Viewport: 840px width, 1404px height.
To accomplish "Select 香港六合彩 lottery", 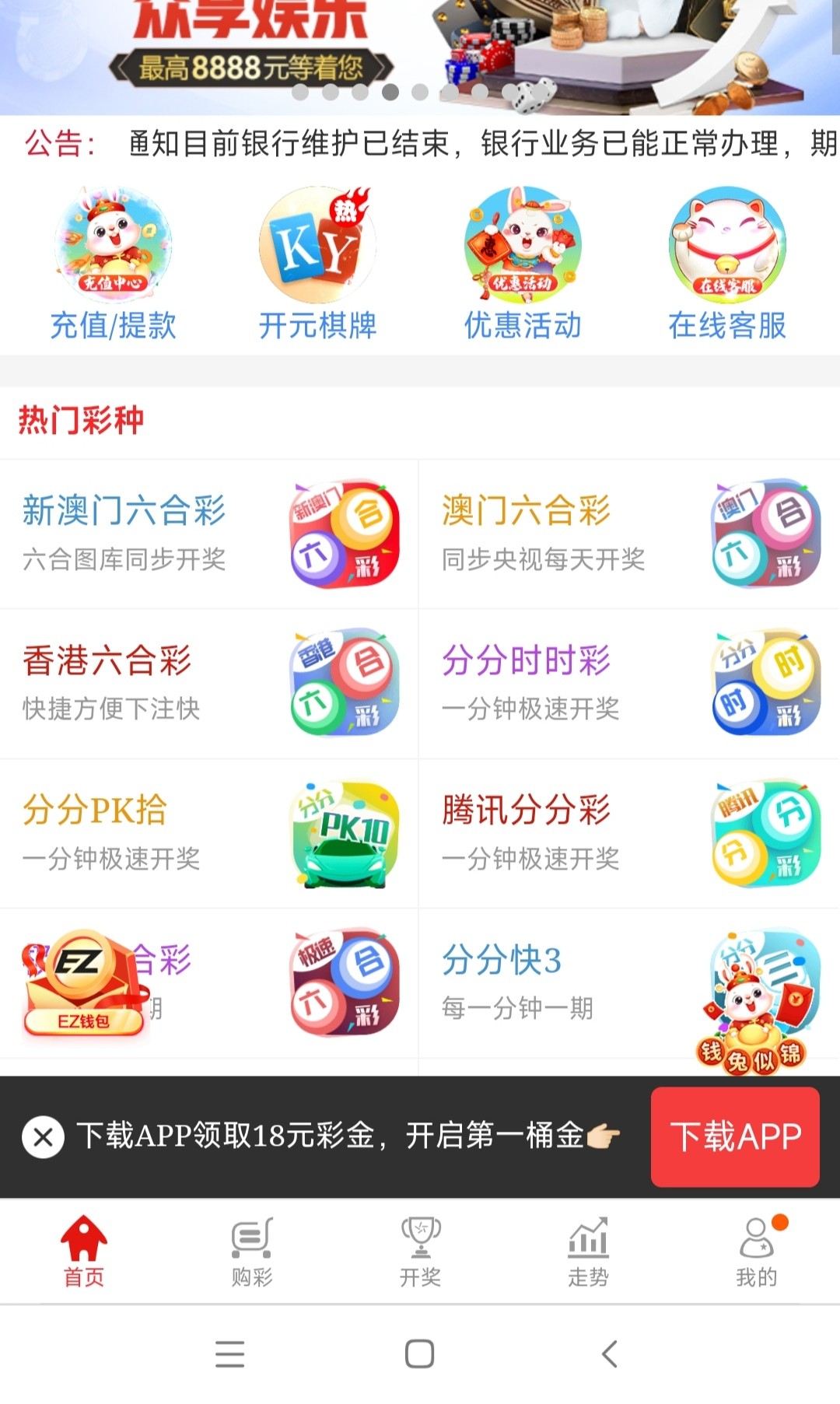I will pos(208,683).
